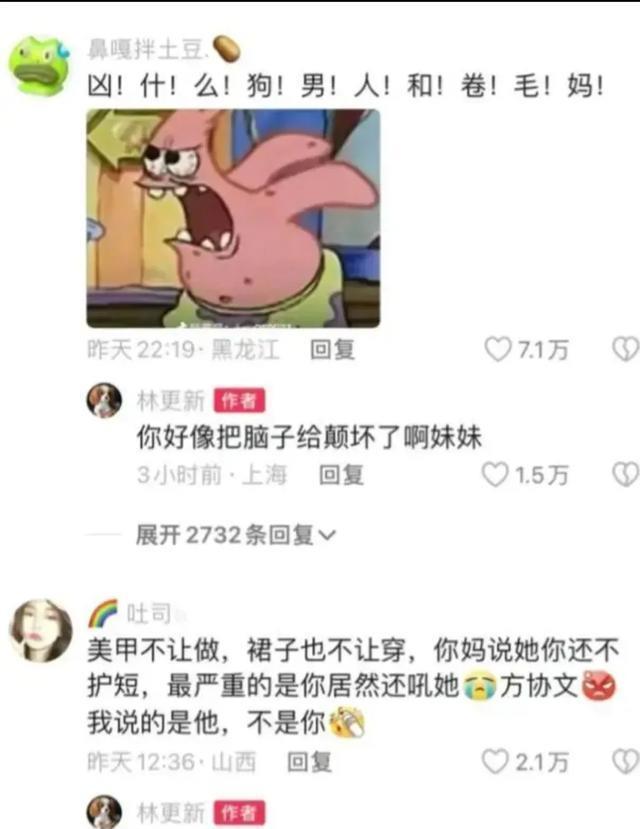Viewport: 640px width, 829px height.
Task: Reply to 林更新's 3小时前 reply
Action: pos(341,474)
